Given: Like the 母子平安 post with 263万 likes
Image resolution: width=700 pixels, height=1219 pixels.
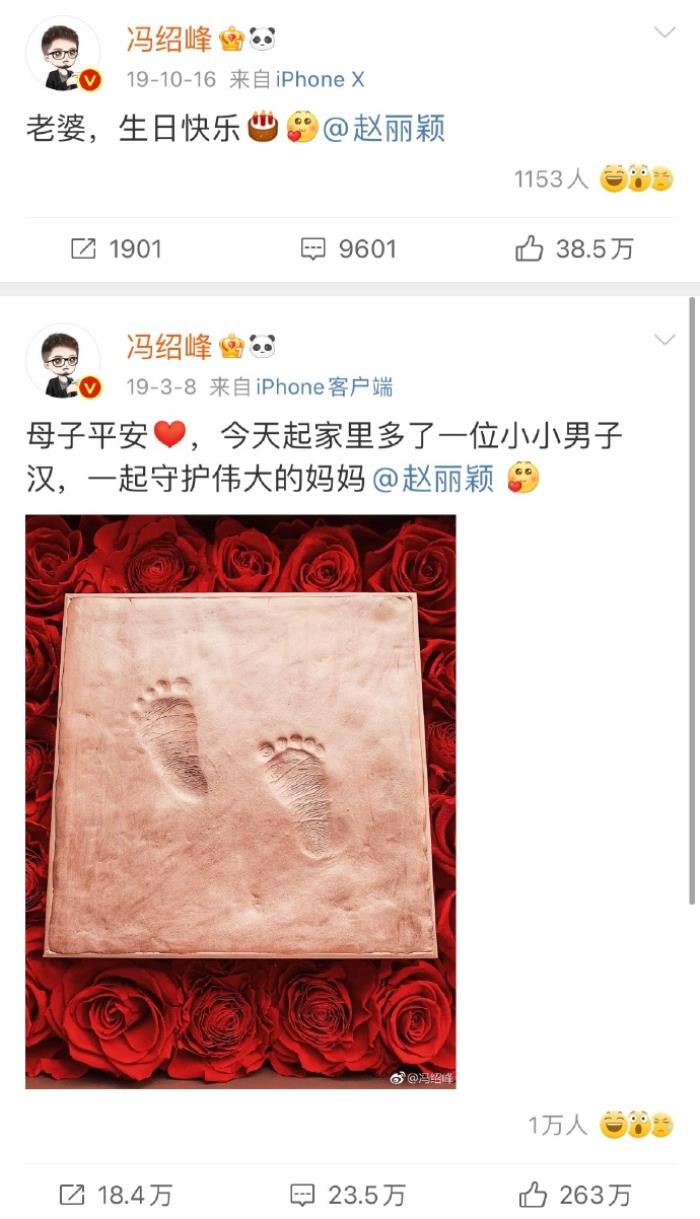Looking at the screenshot, I should coord(574,1194).
